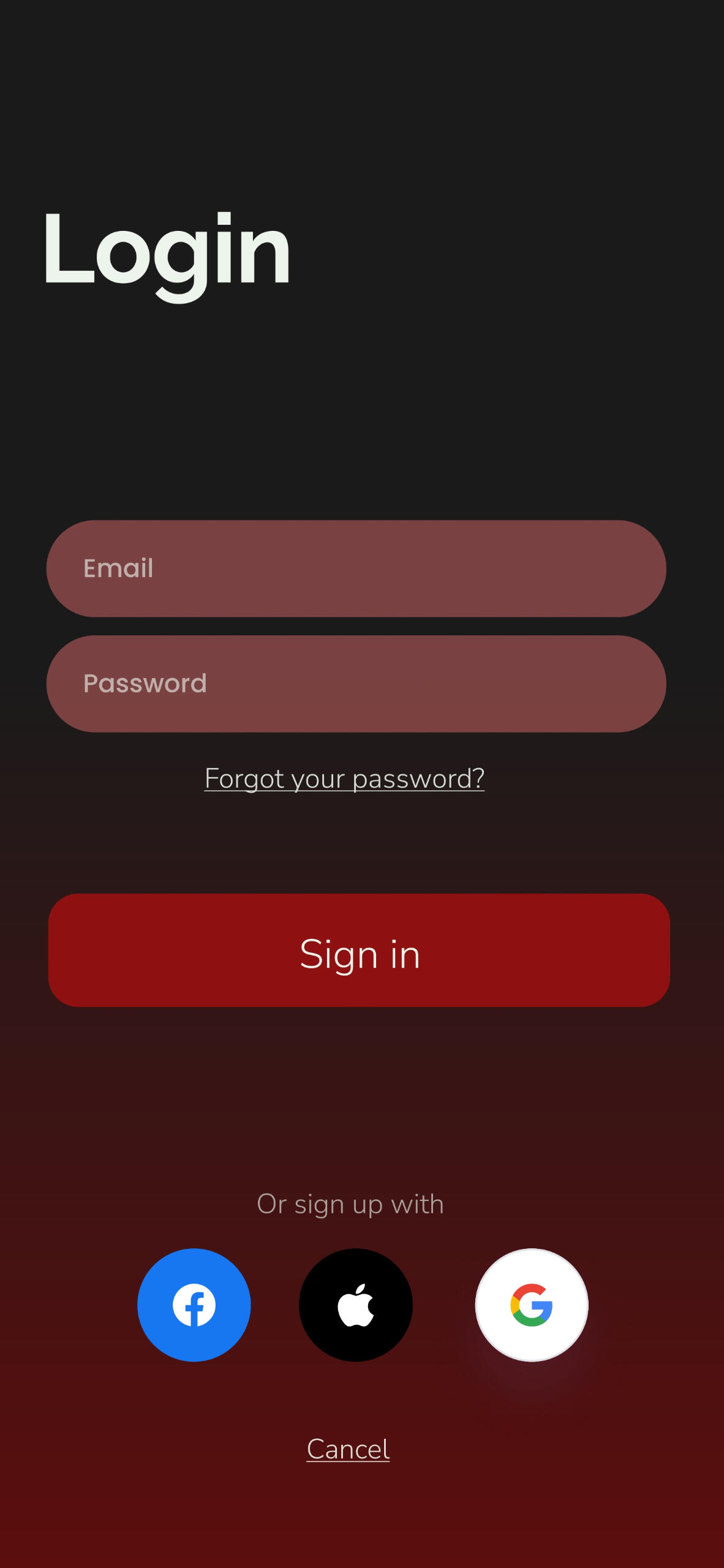
Task: Open the Forgot your password link
Action: pyautogui.click(x=344, y=778)
